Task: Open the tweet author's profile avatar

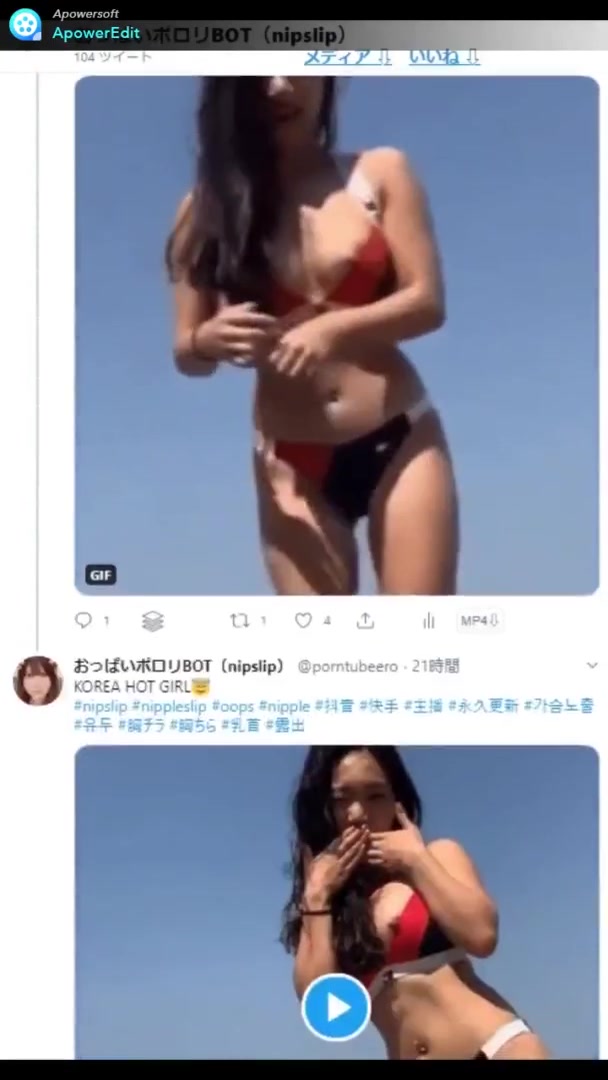Action: tap(38, 681)
